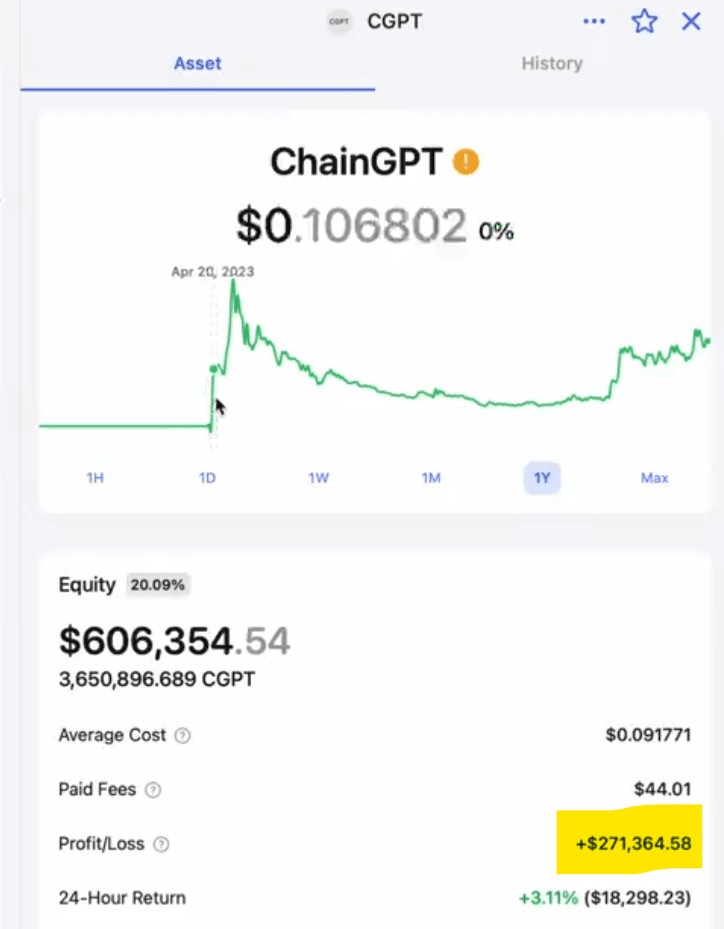Open the Average Cost help tooltip
The height and width of the screenshot is (929, 724).
[x=182, y=736]
